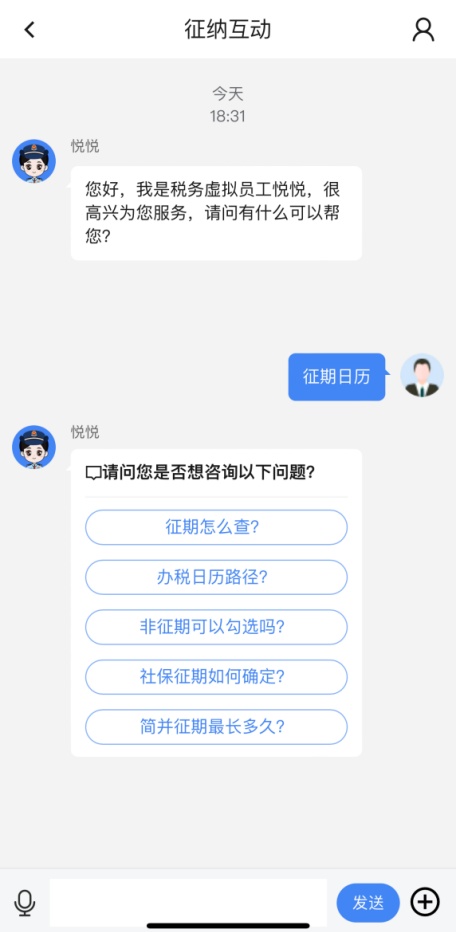Viewport: 456px width, 932px height.
Task: Go back using the top-left arrow
Action: coord(29,29)
